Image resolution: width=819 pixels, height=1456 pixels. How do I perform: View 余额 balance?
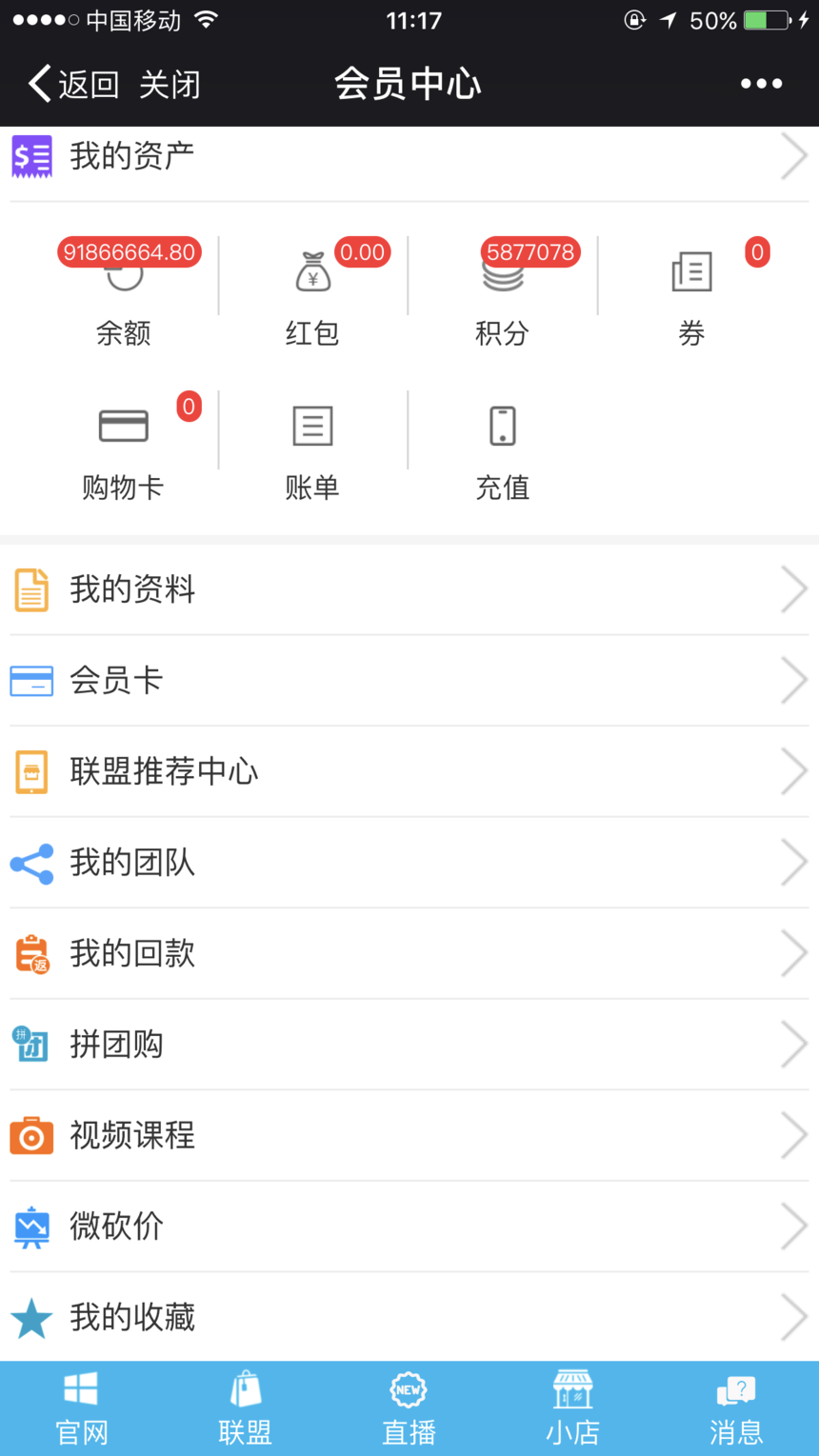point(123,295)
